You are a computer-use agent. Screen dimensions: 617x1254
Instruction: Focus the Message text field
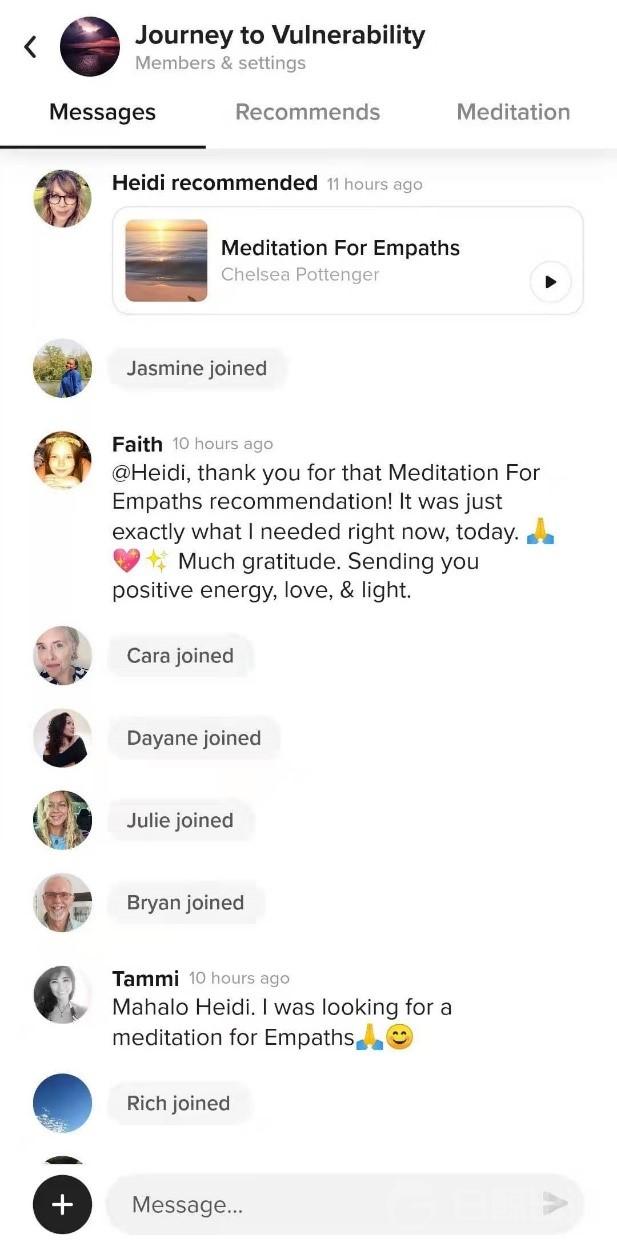pyautogui.click(x=320, y=1205)
